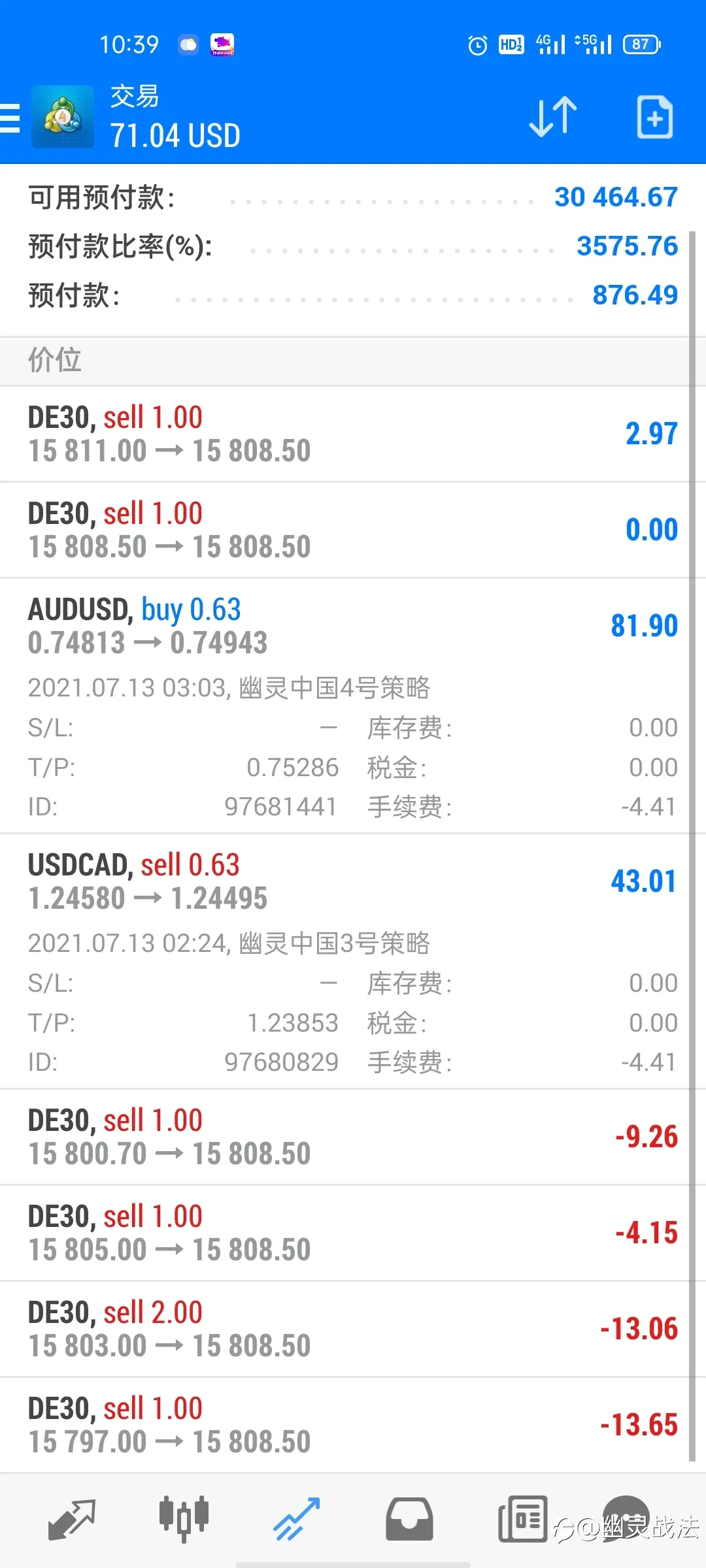706x1568 pixels.
Task: Tap the sort arrows icon
Action: click(553, 117)
